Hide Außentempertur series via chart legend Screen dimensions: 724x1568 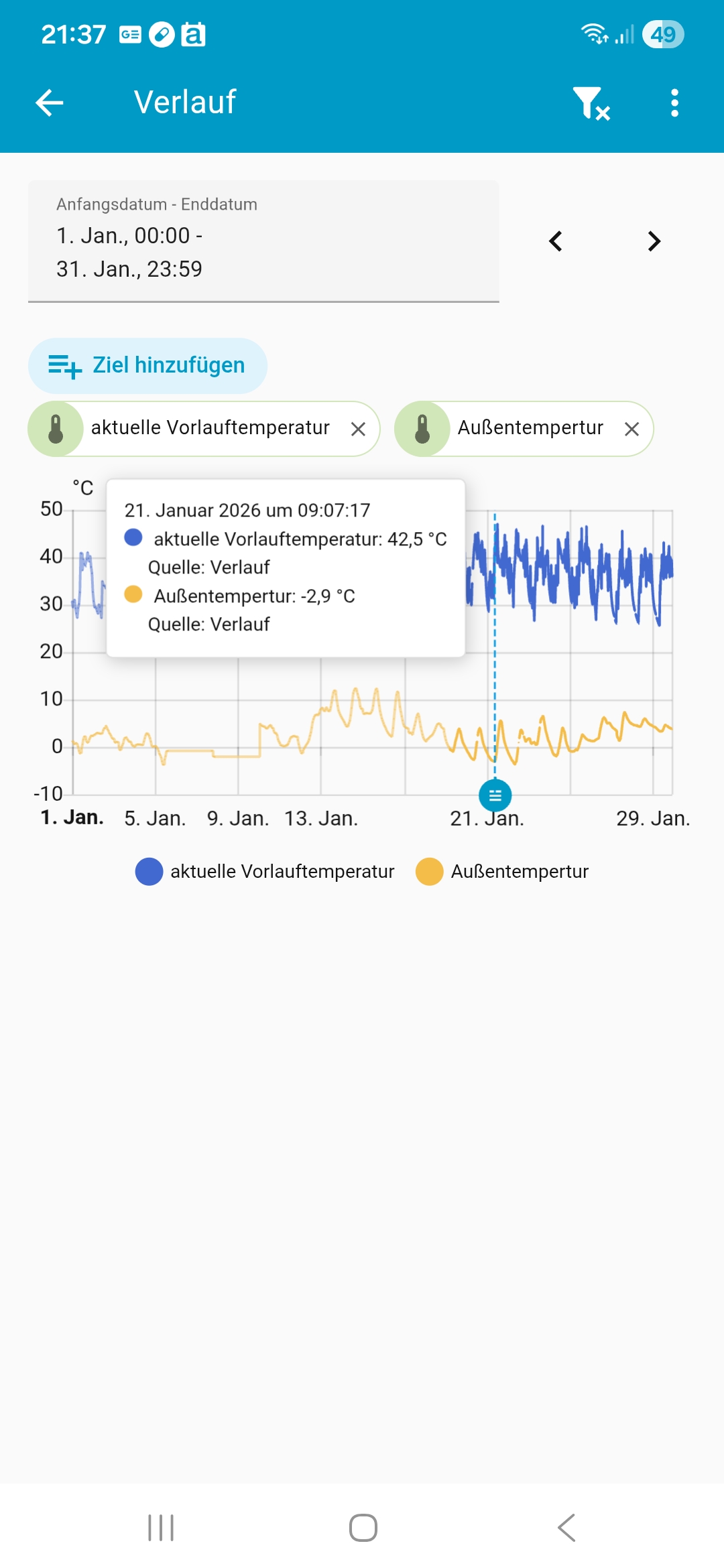[503, 872]
